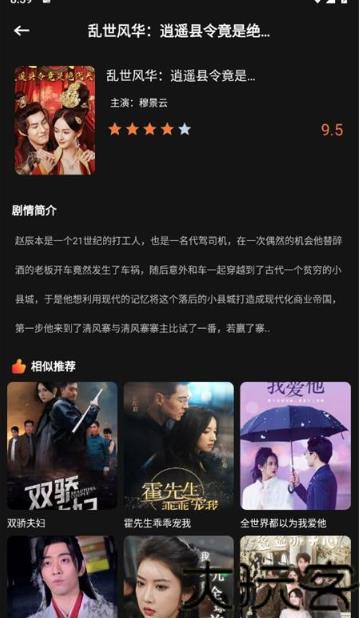Open the recommended drama 全世界都以为我爱他
Viewport: 360px width, 618px height.
pyautogui.click(x=295, y=446)
